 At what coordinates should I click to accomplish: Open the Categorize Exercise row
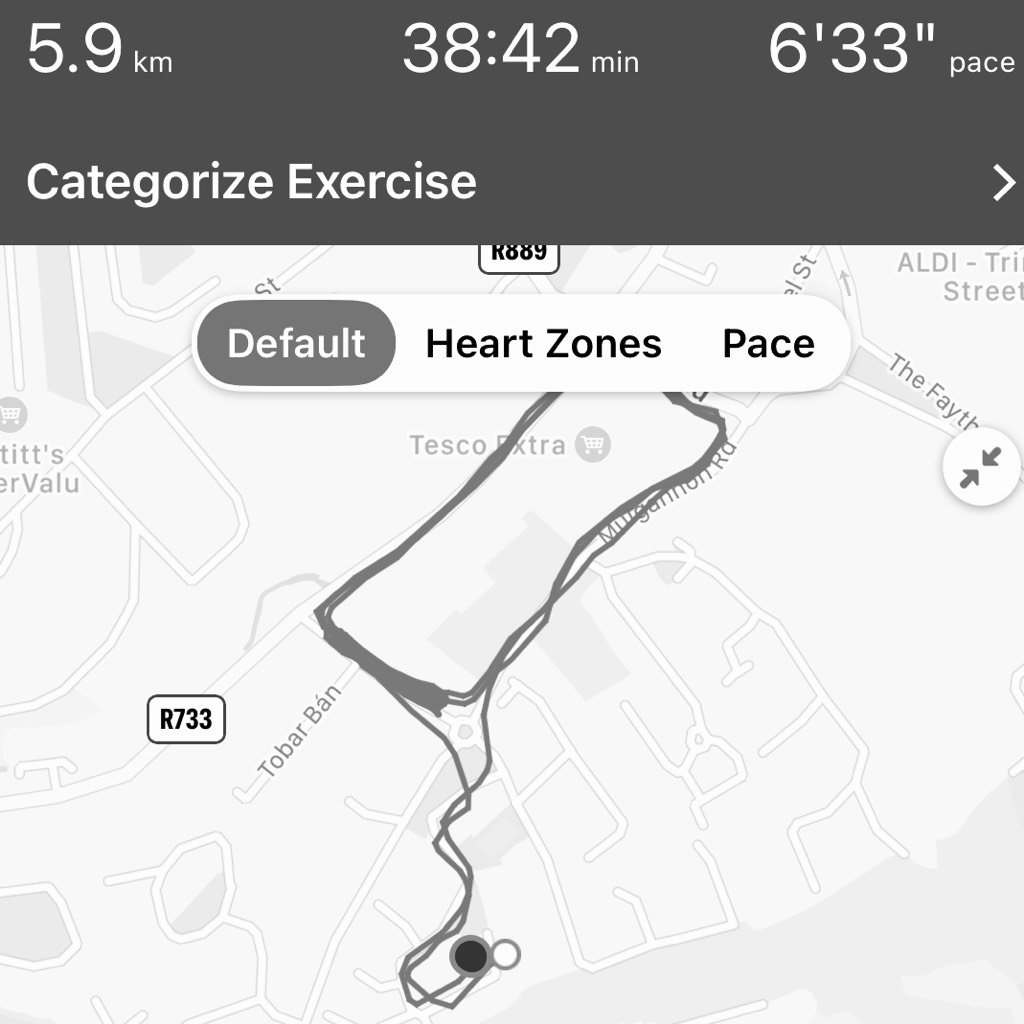[x=512, y=182]
